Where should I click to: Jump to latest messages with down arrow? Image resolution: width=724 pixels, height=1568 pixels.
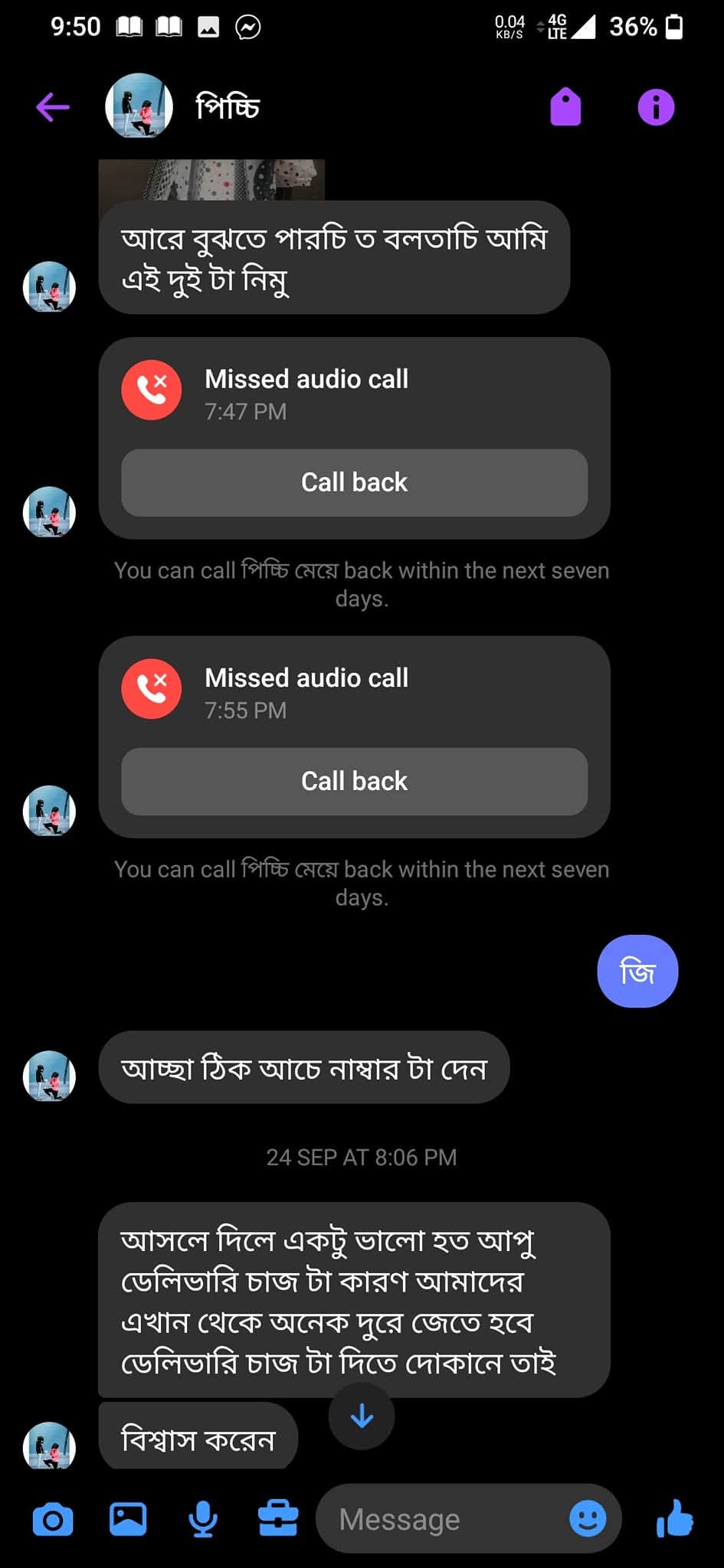click(362, 1416)
